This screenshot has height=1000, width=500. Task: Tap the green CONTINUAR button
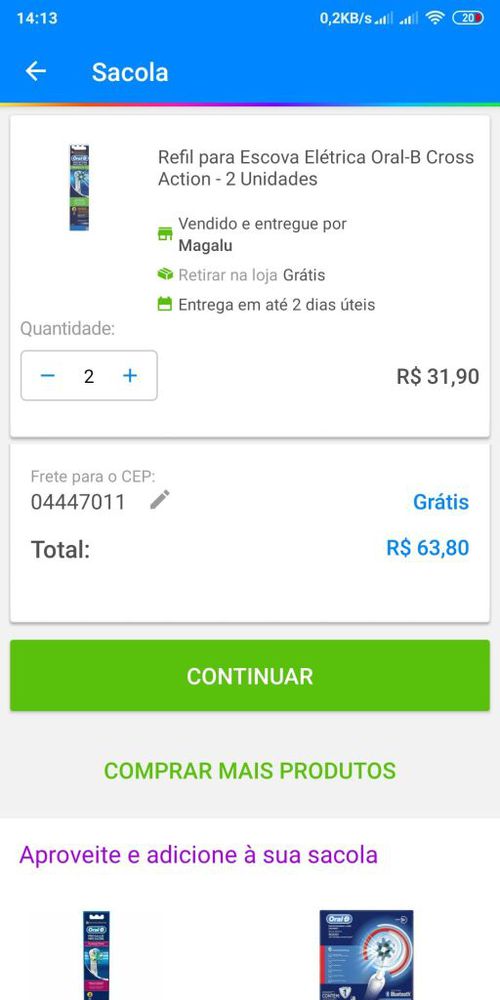pyautogui.click(x=250, y=675)
